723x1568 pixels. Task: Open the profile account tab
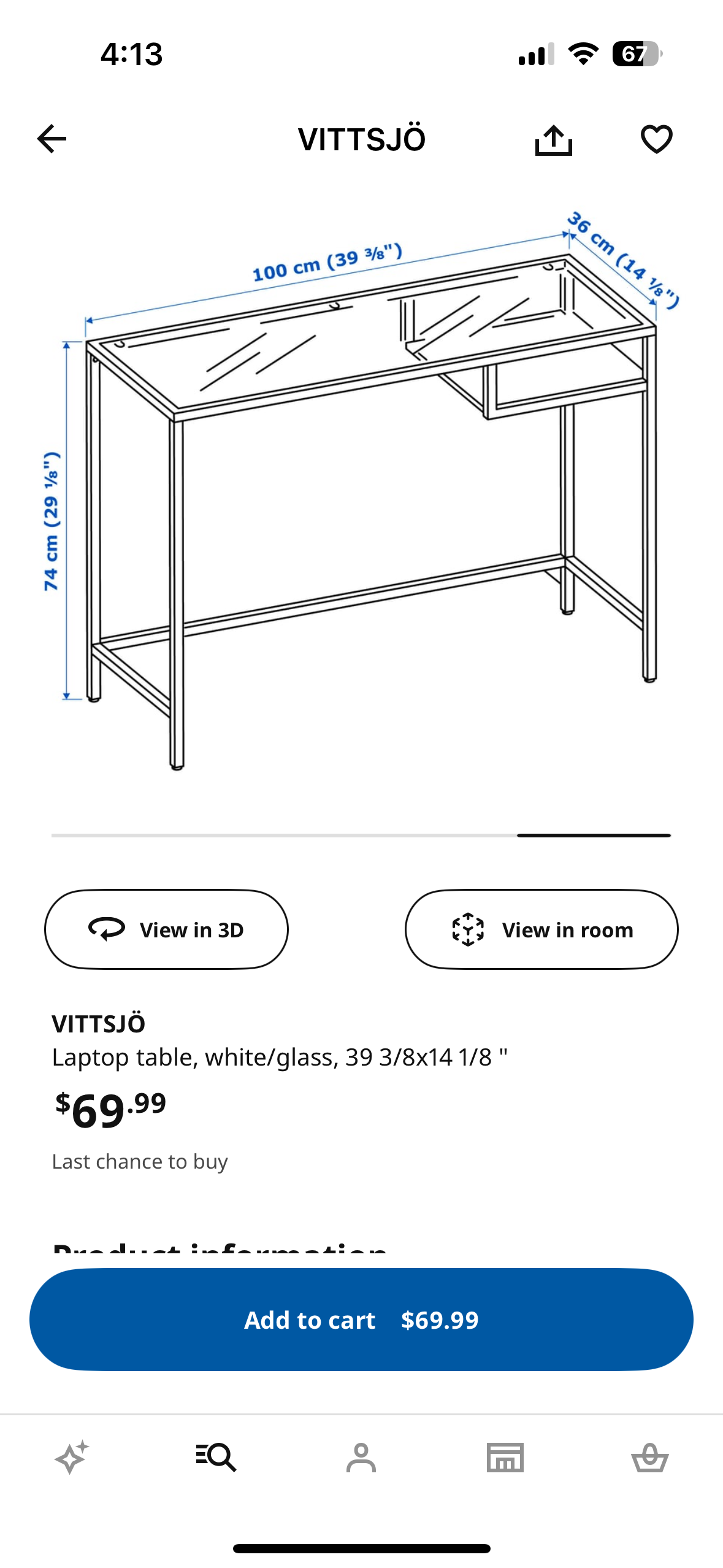click(361, 1457)
